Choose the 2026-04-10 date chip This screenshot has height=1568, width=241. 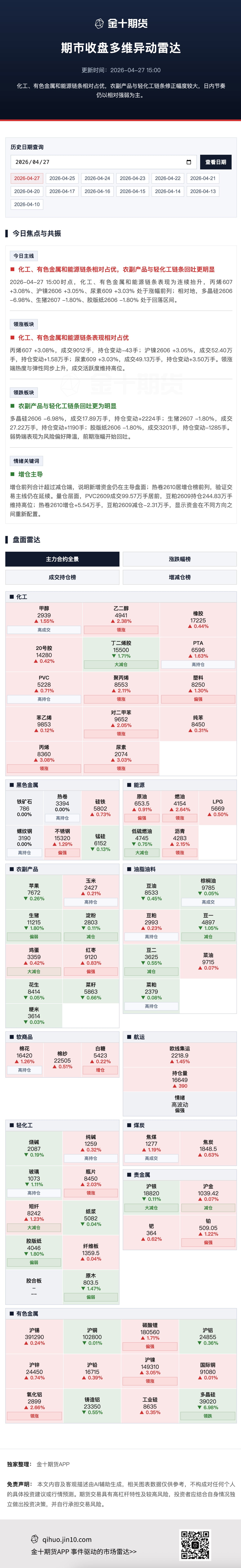[27, 204]
